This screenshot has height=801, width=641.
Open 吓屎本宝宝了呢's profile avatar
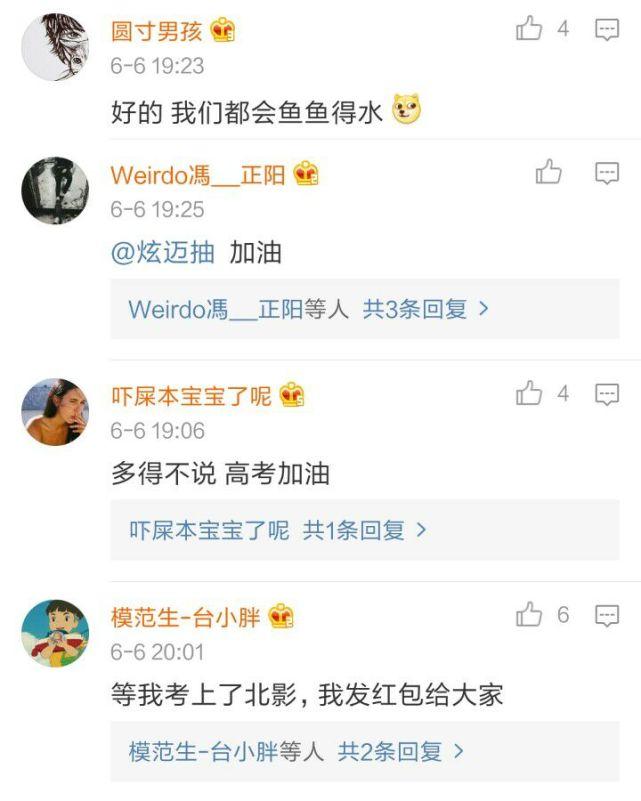pyautogui.click(x=55, y=411)
